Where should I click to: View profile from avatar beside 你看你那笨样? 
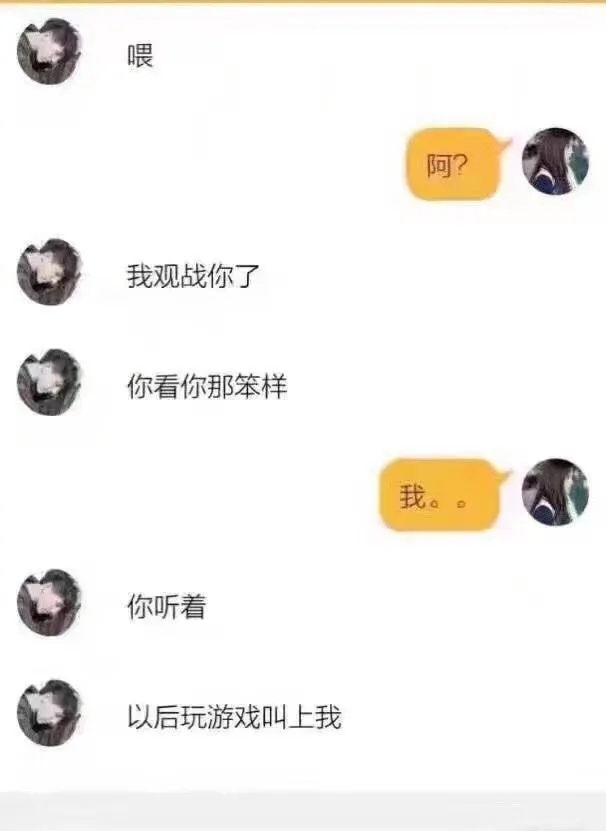click(x=49, y=382)
